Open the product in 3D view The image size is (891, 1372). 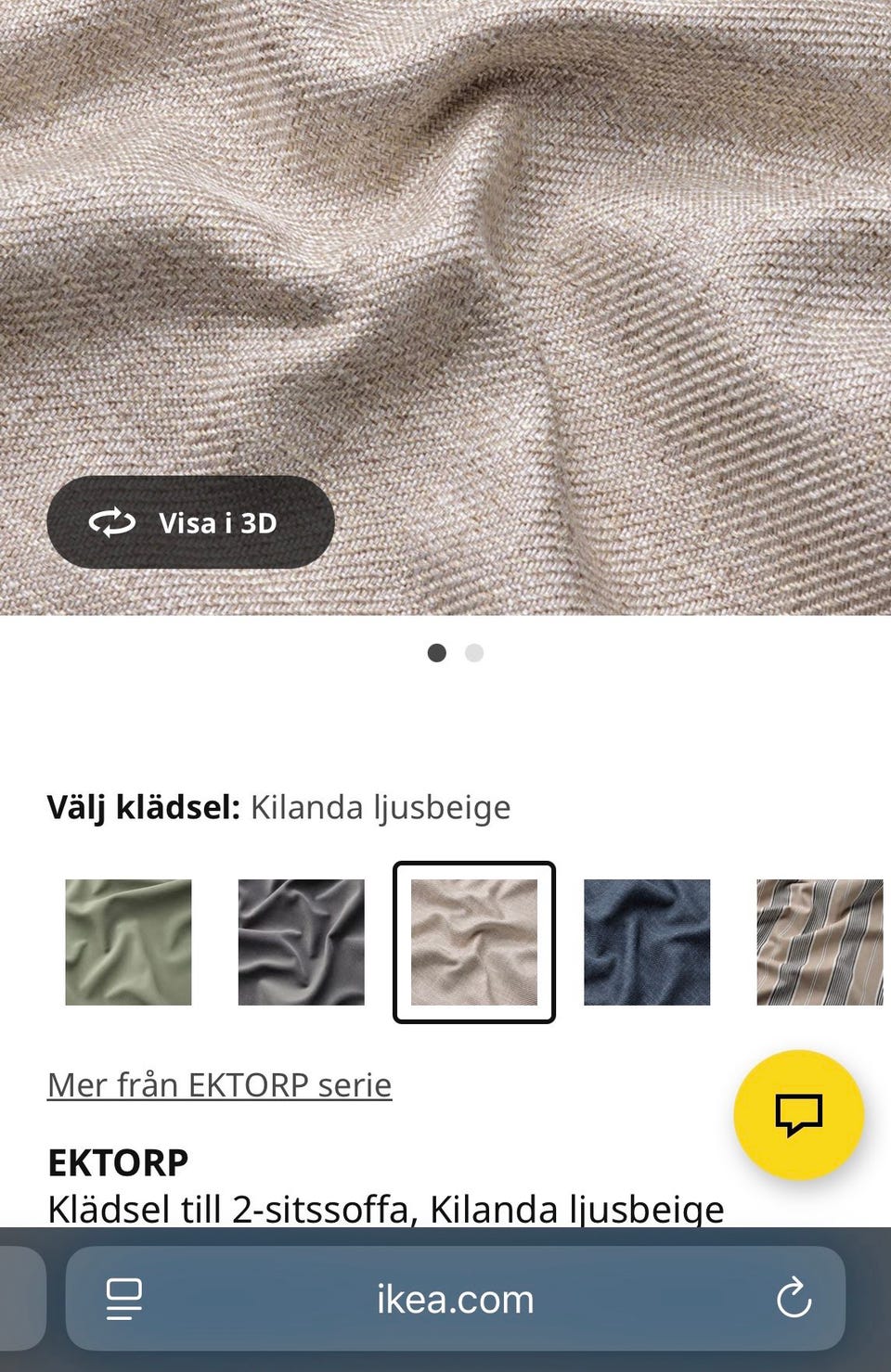(x=189, y=522)
